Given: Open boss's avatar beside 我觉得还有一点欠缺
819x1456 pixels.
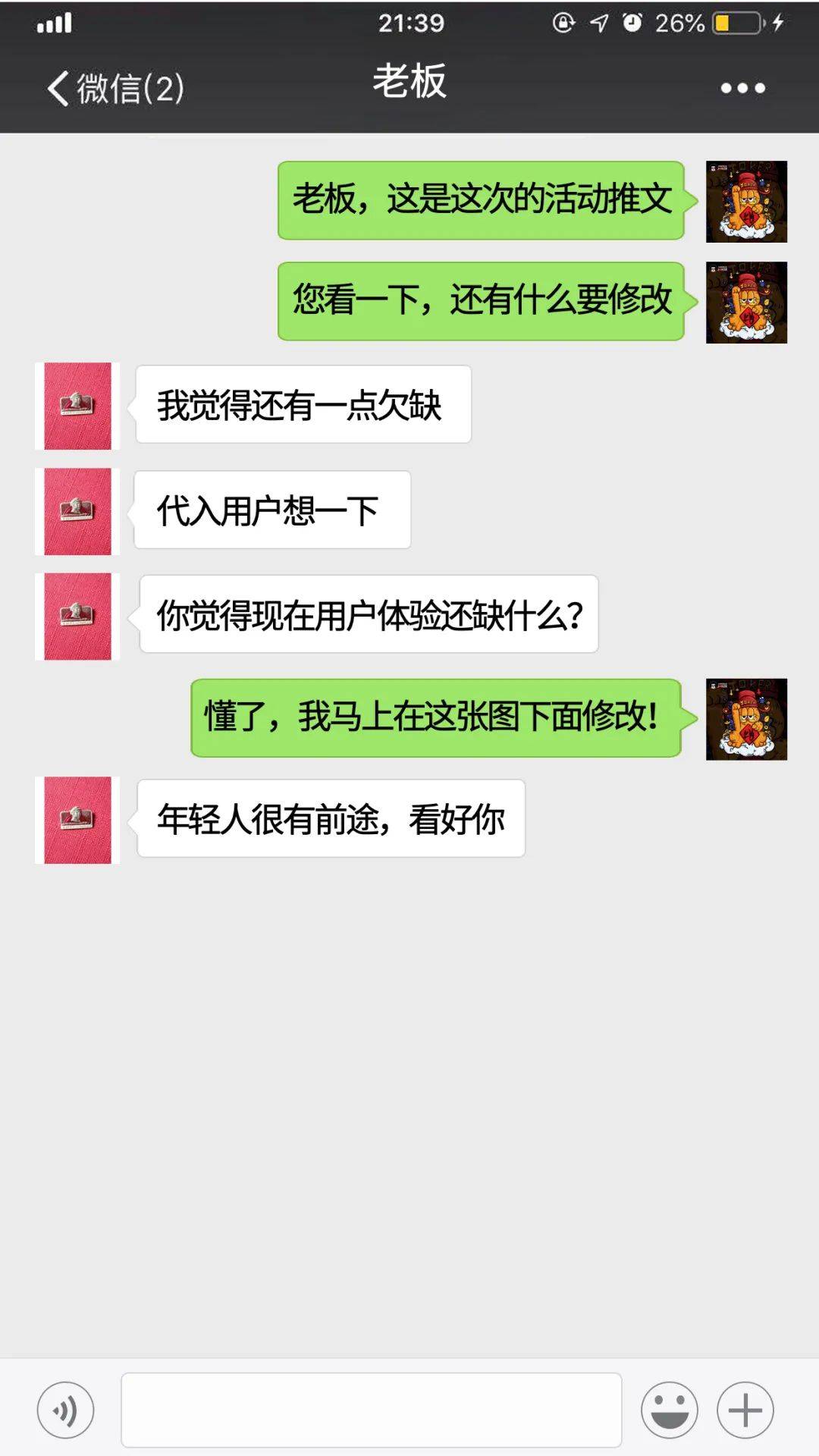Looking at the screenshot, I should pos(77,406).
